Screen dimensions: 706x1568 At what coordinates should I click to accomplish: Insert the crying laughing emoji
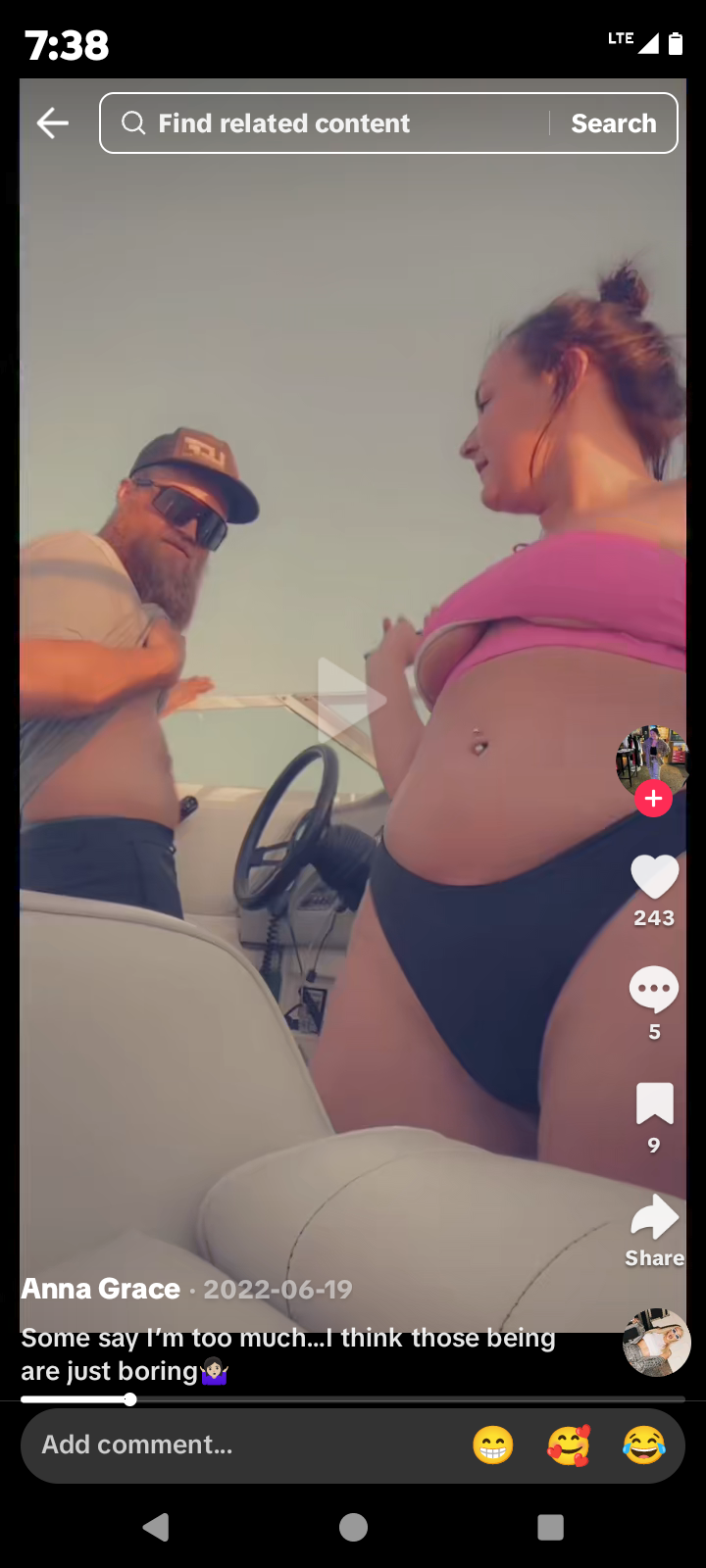coord(643,1445)
